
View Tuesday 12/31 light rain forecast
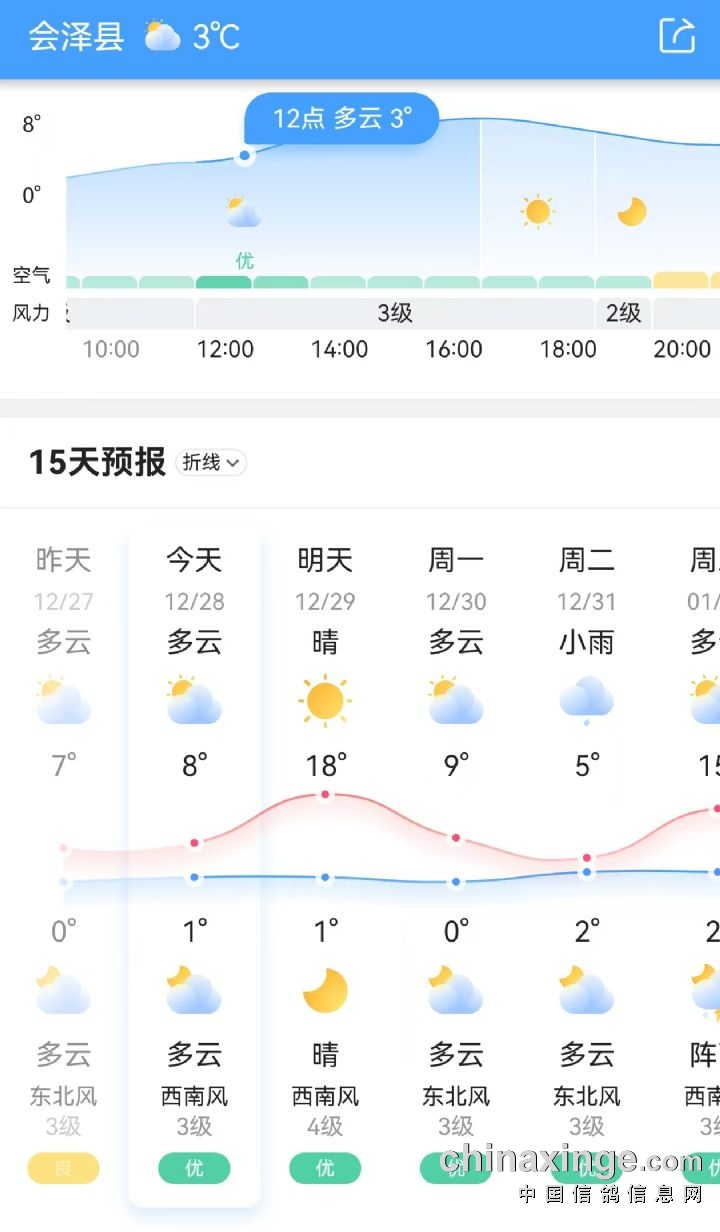pyautogui.click(x=587, y=866)
